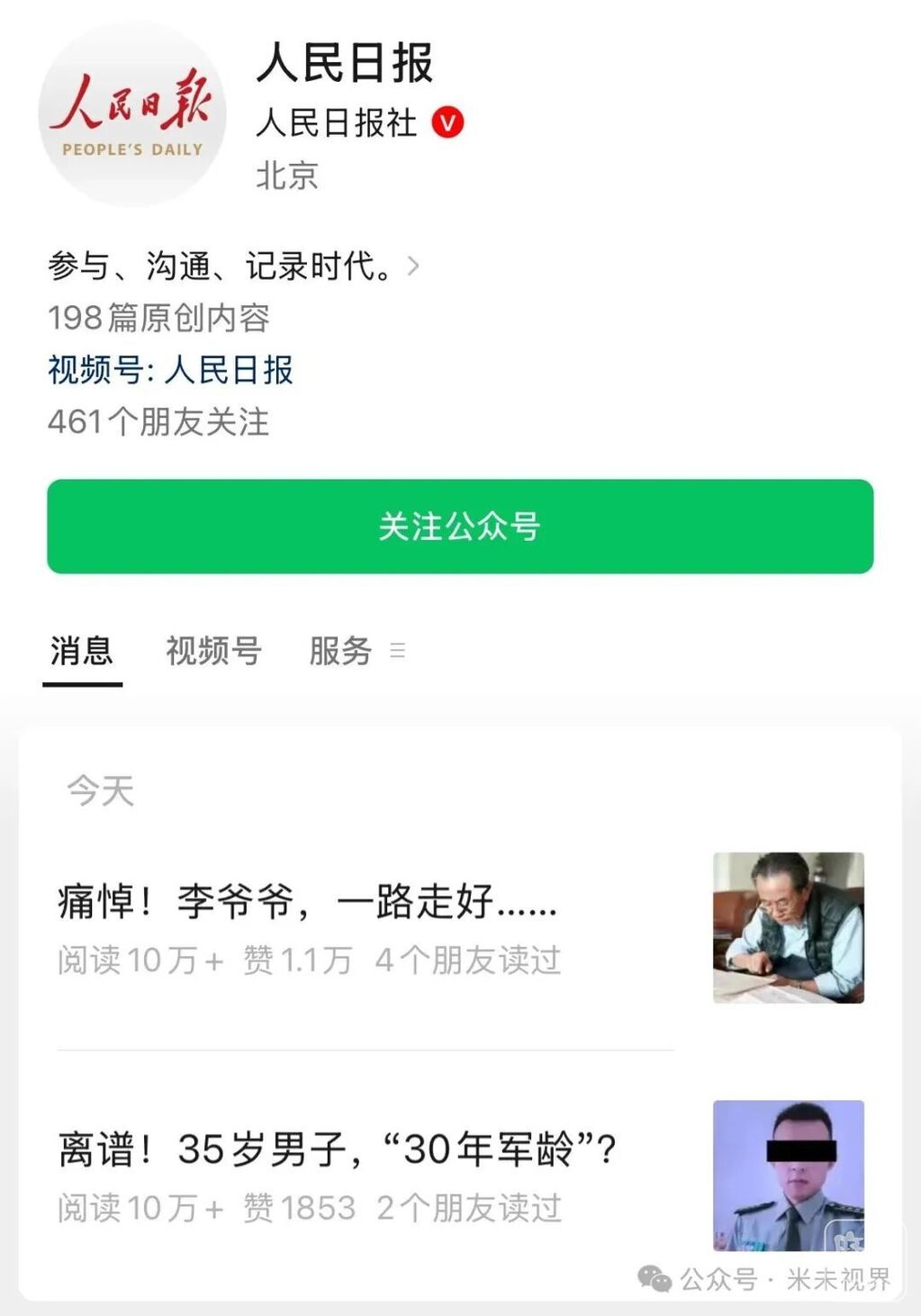This screenshot has width=921, height=1316.
Task: View the 人民日报 profile avatar
Action: pyautogui.click(x=132, y=114)
